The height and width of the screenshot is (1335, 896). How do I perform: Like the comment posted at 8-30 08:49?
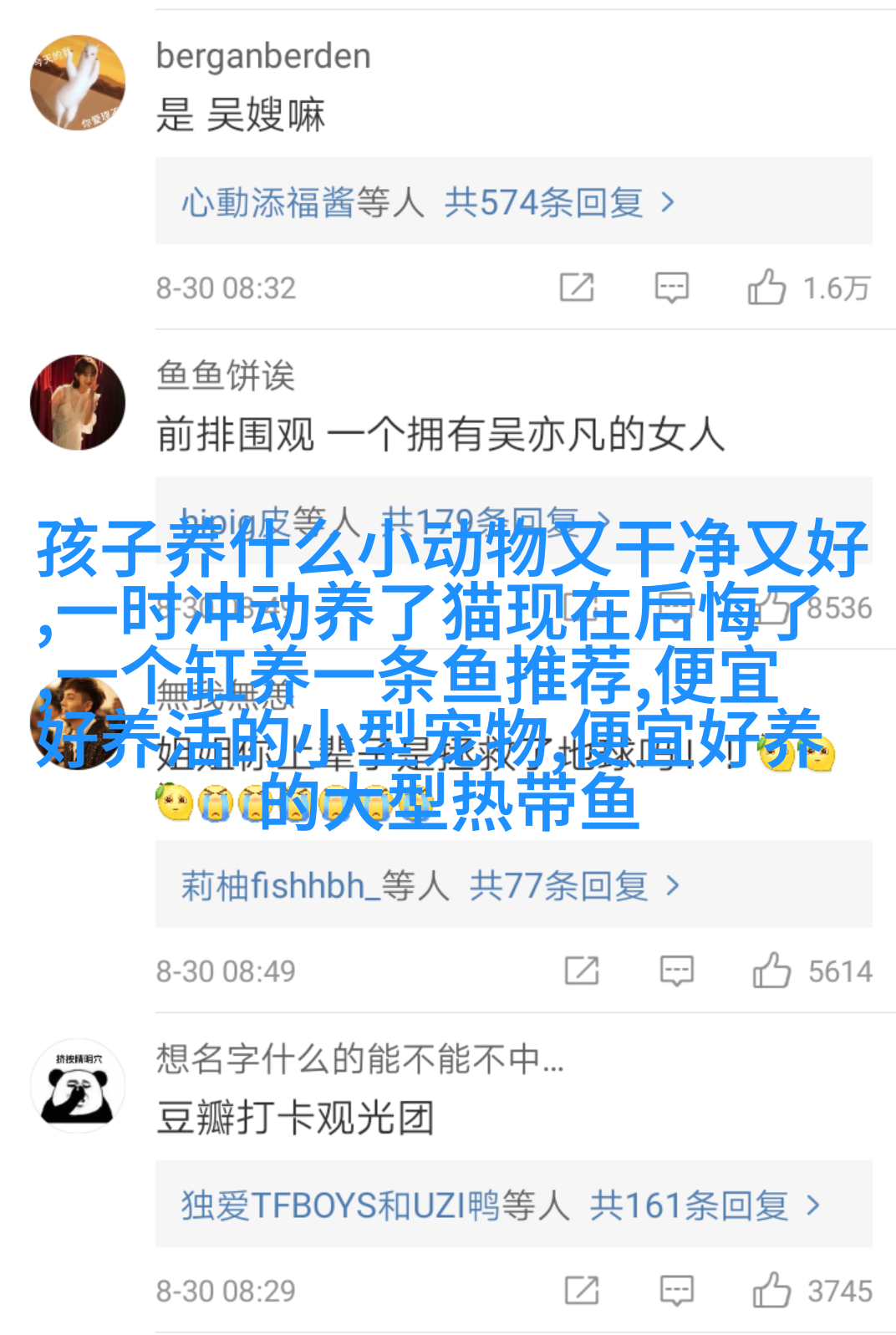coord(771,971)
